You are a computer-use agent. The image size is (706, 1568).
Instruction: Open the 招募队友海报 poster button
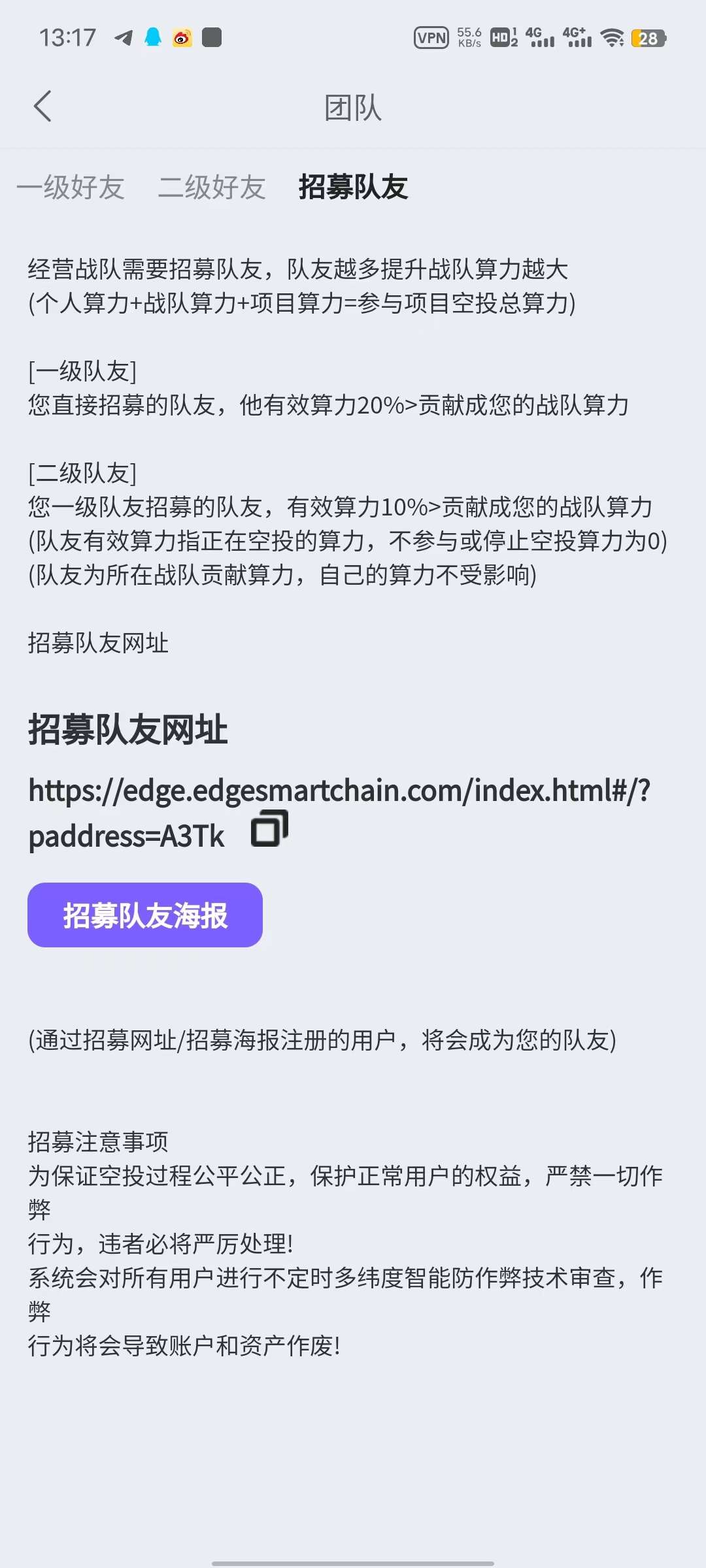(145, 915)
